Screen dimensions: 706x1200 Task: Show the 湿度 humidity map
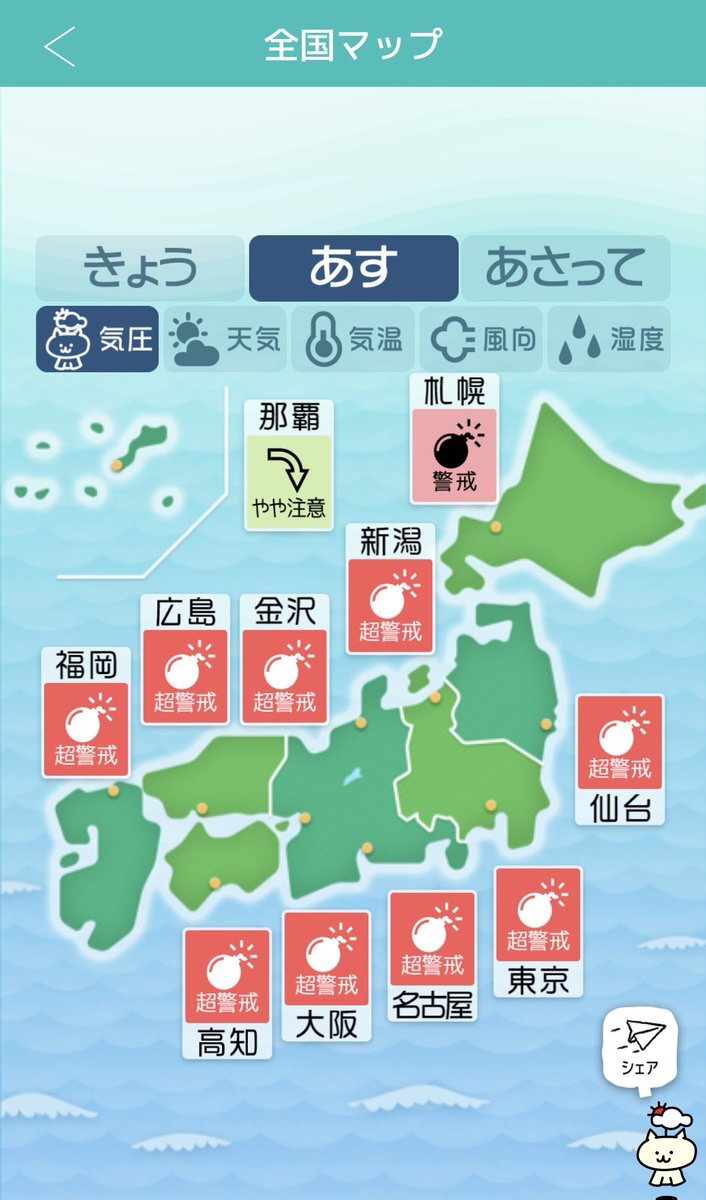pos(610,339)
